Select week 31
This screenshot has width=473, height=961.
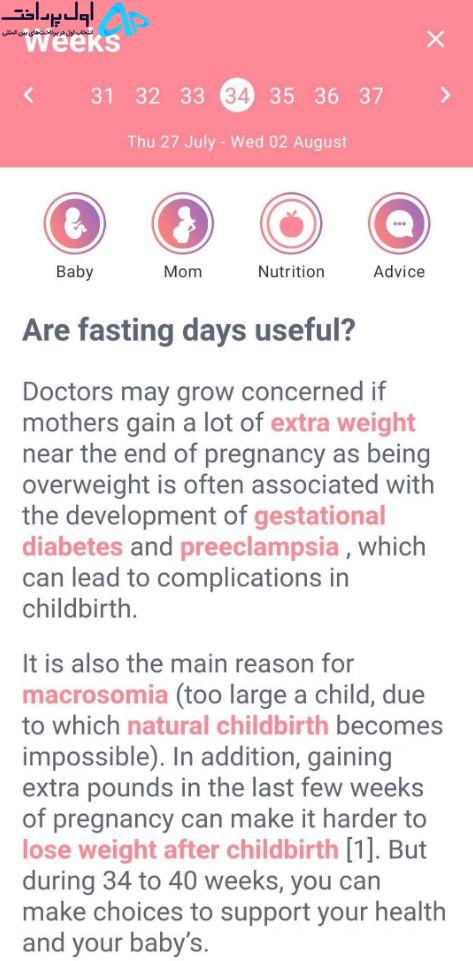[102, 96]
